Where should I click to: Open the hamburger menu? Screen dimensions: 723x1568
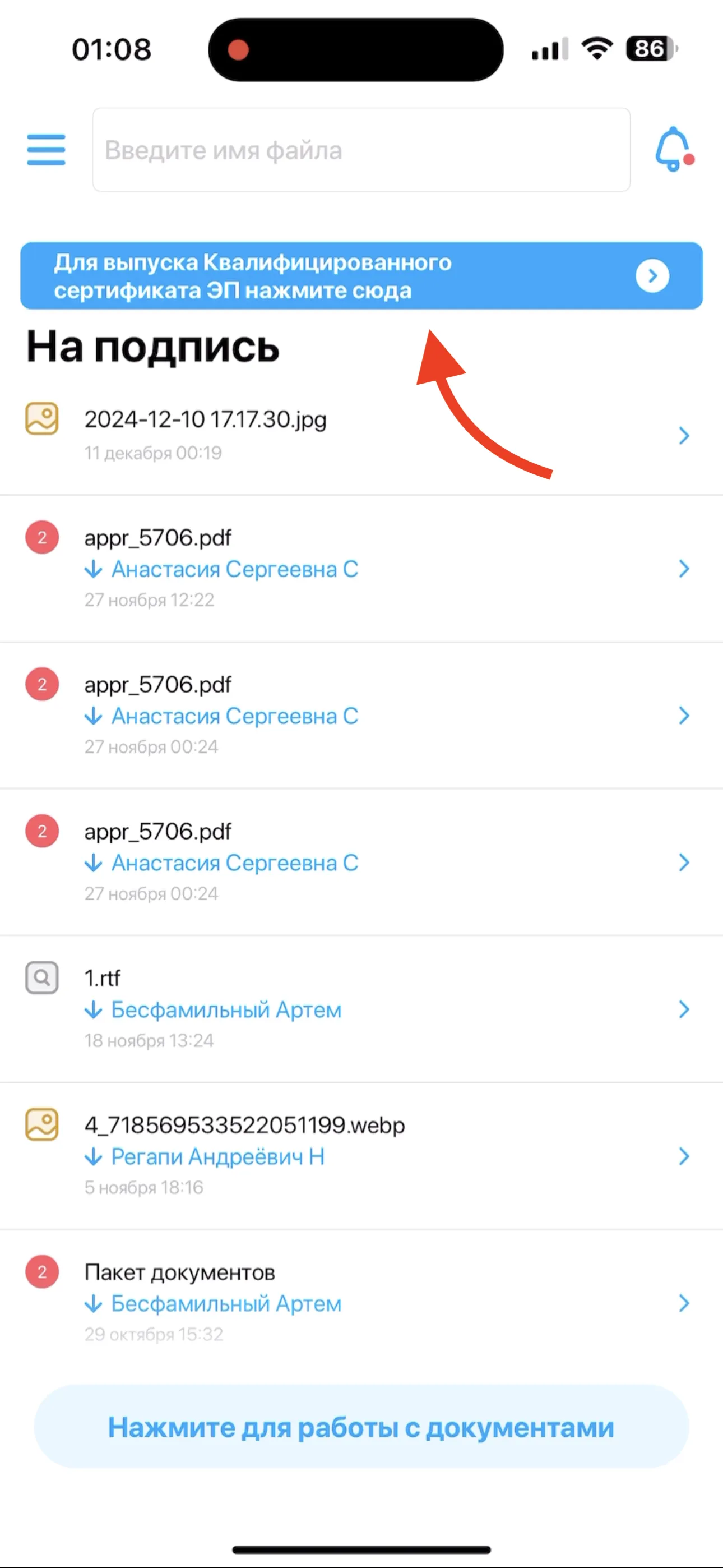coord(47,150)
